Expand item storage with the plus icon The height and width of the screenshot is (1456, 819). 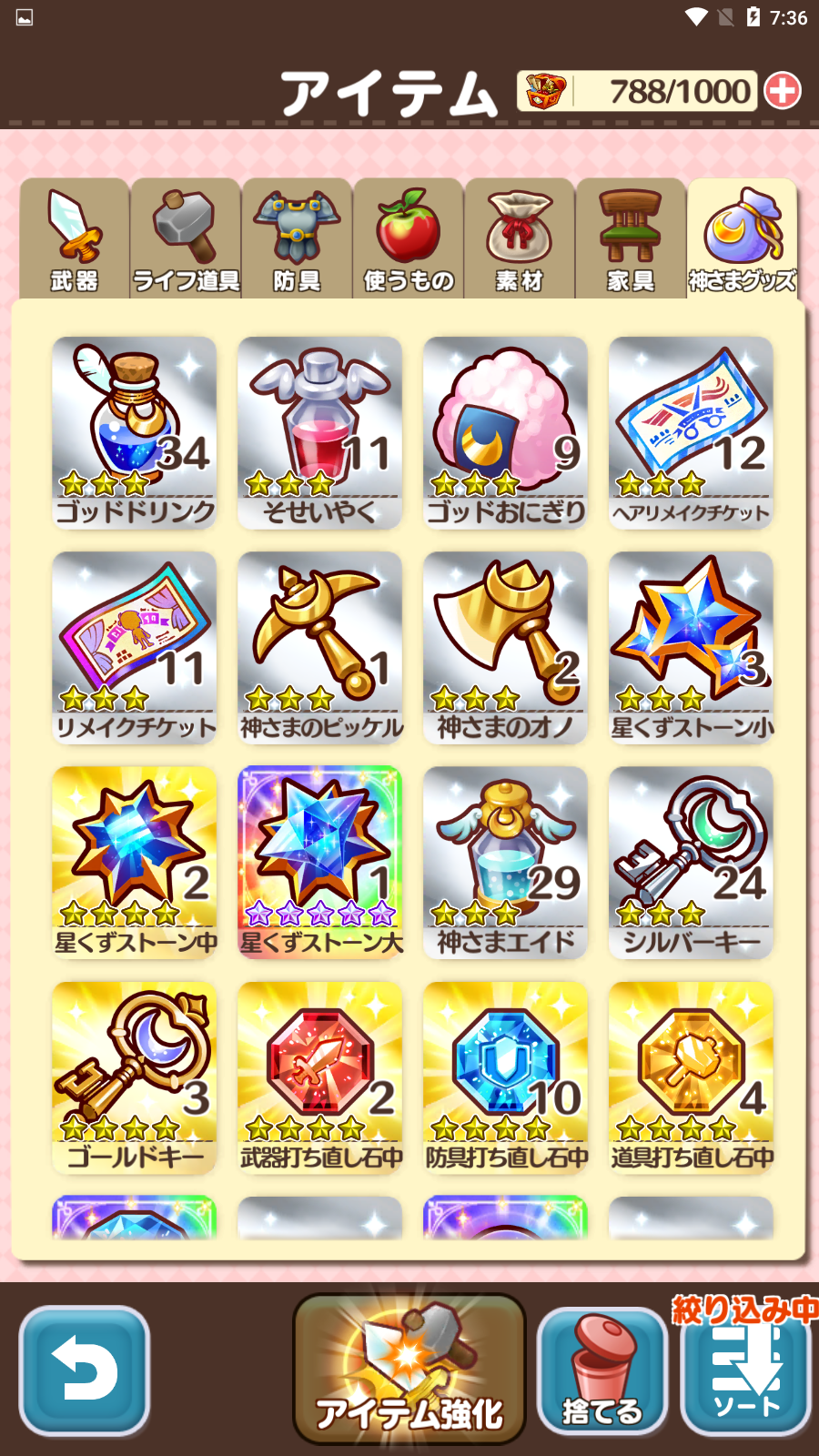(x=783, y=91)
